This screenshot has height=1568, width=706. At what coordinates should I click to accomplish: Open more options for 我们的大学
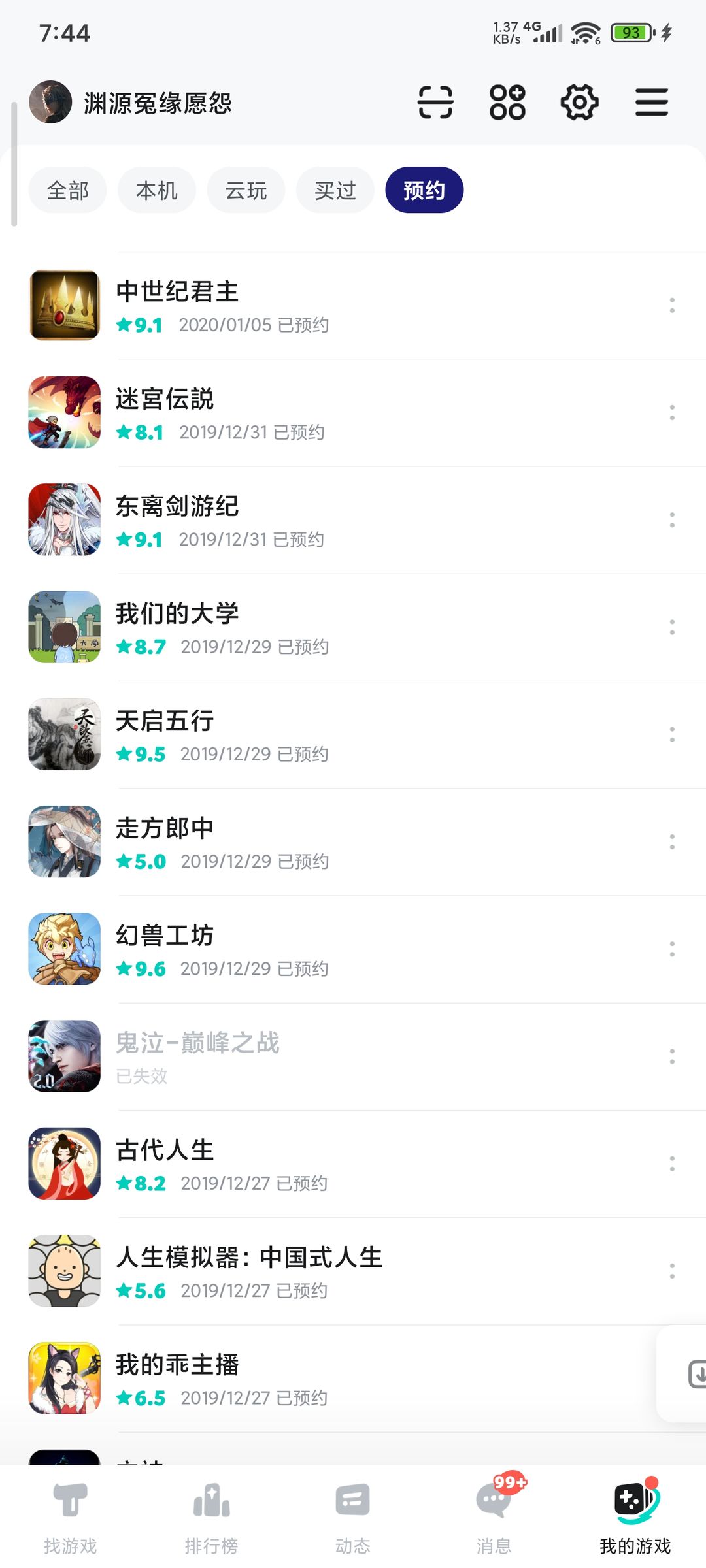[x=672, y=627]
